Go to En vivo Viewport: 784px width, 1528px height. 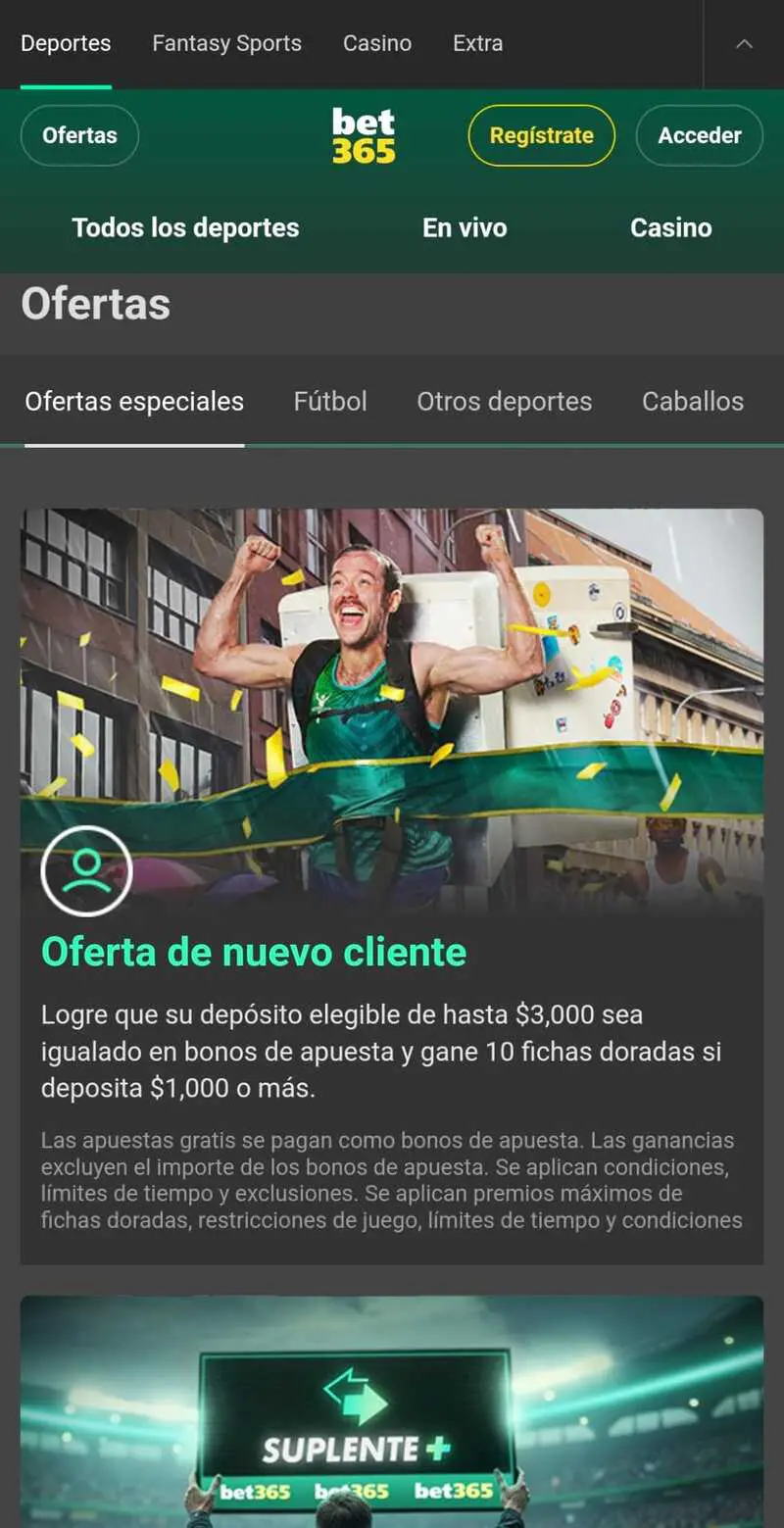[464, 227]
